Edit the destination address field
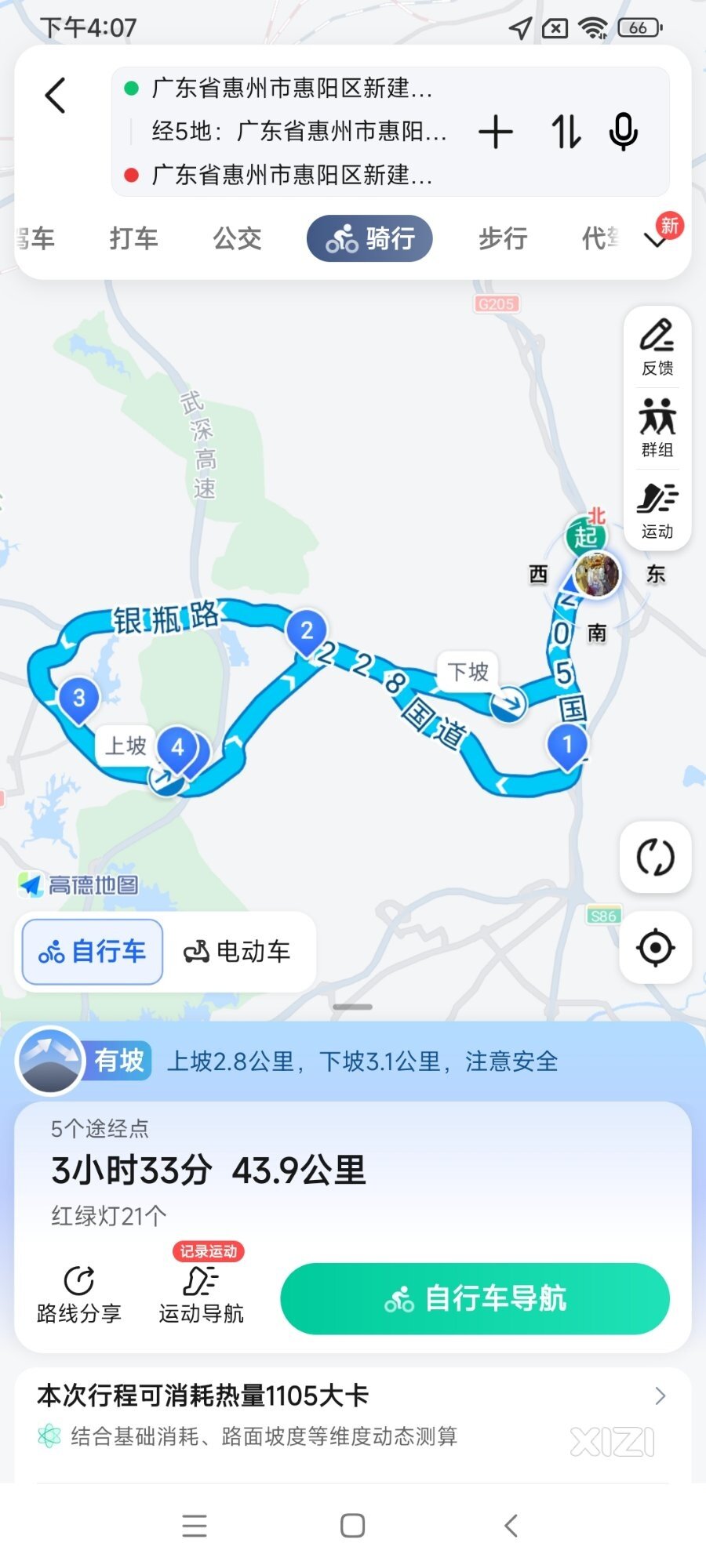 click(292, 175)
